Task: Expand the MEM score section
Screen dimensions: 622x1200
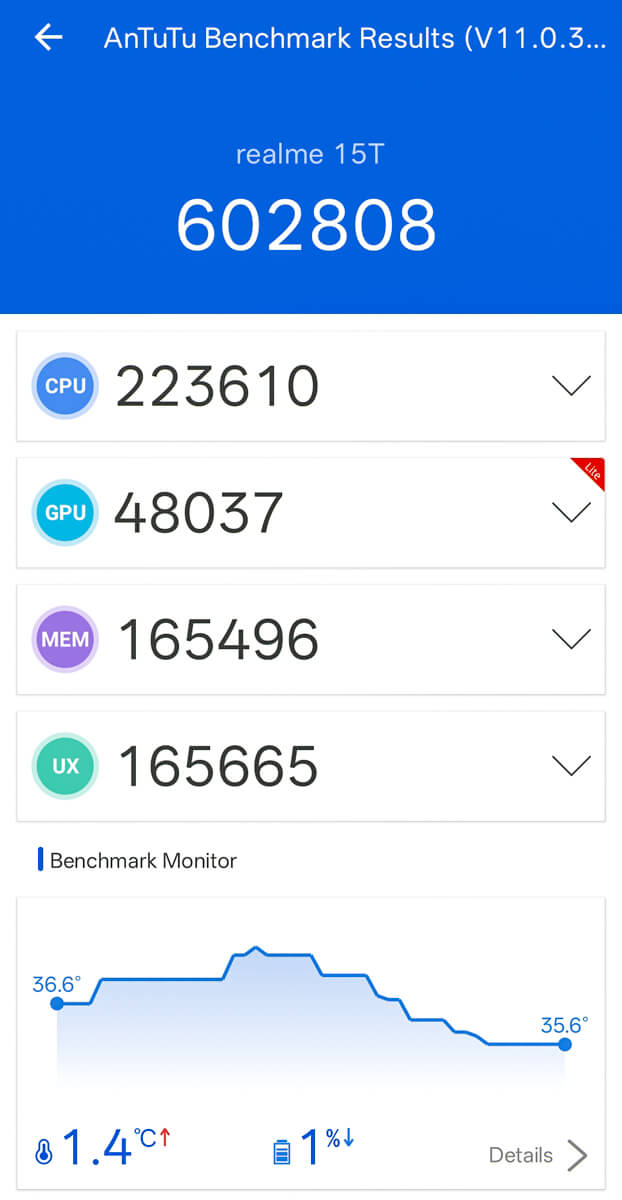Action: [x=571, y=640]
